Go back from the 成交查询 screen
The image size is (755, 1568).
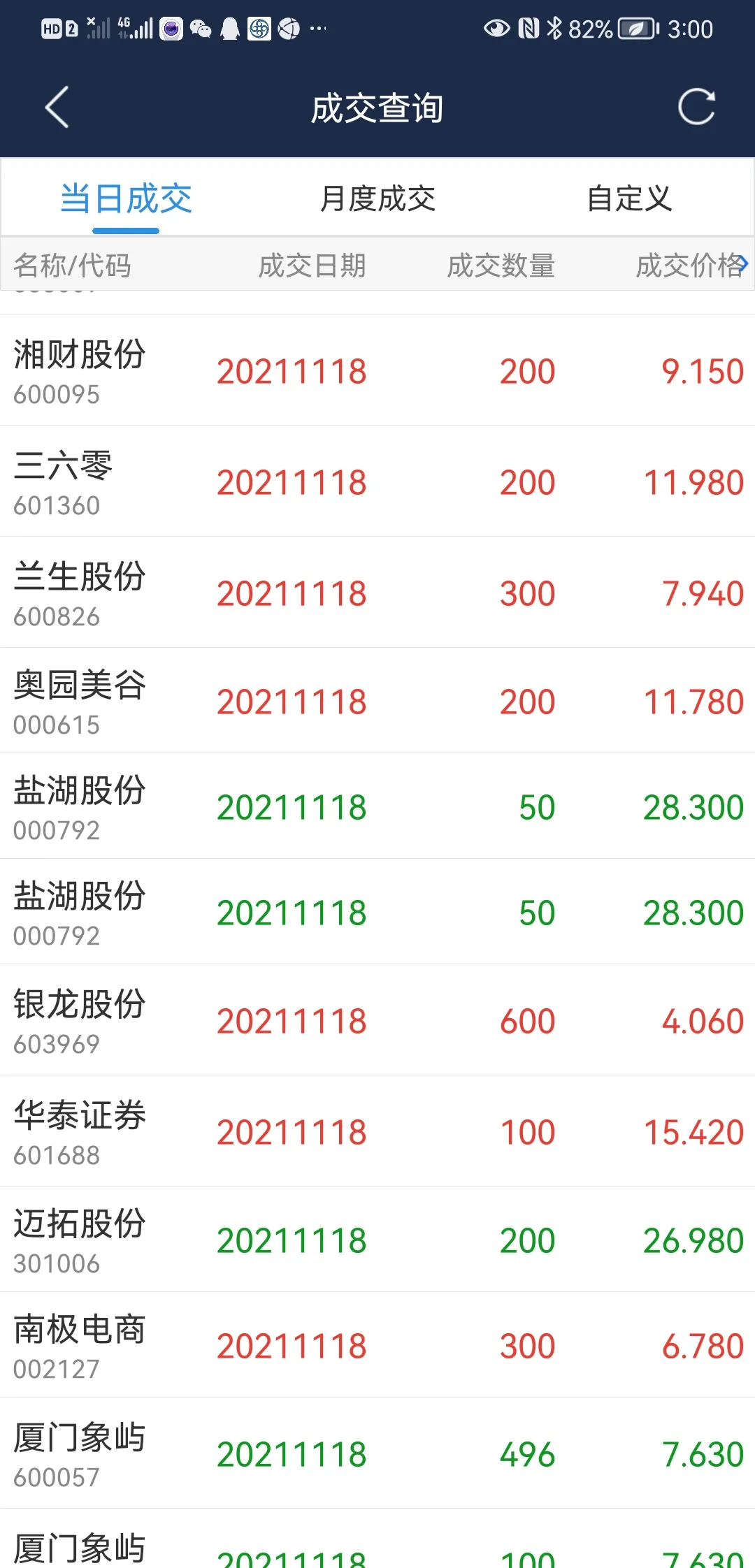[x=57, y=108]
